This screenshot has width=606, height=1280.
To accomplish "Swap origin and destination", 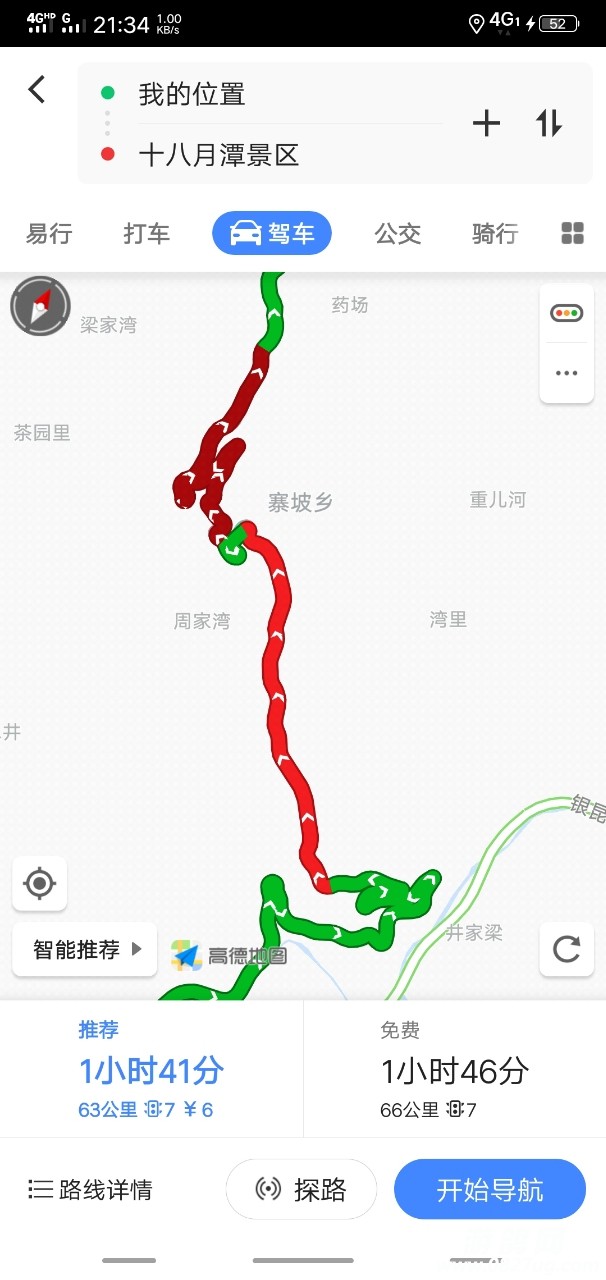I will (x=548, y=124).
